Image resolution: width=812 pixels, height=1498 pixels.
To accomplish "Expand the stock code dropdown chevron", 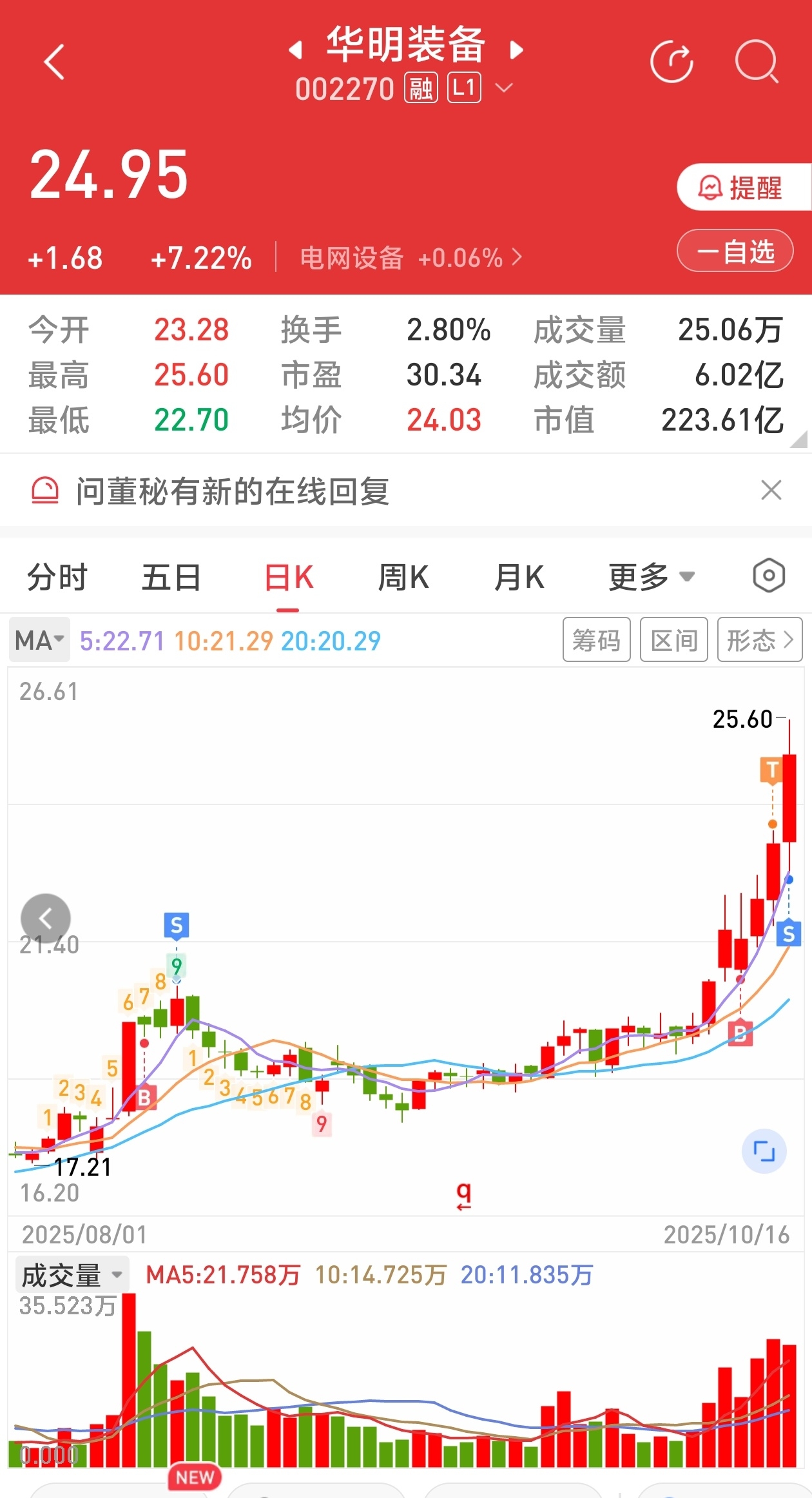I will [504, 88].
